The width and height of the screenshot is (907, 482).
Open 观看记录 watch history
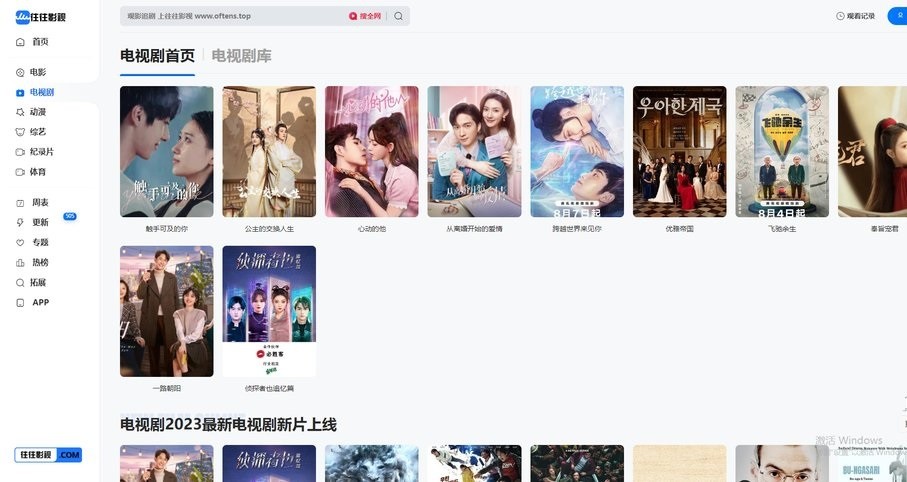[855, 16]
